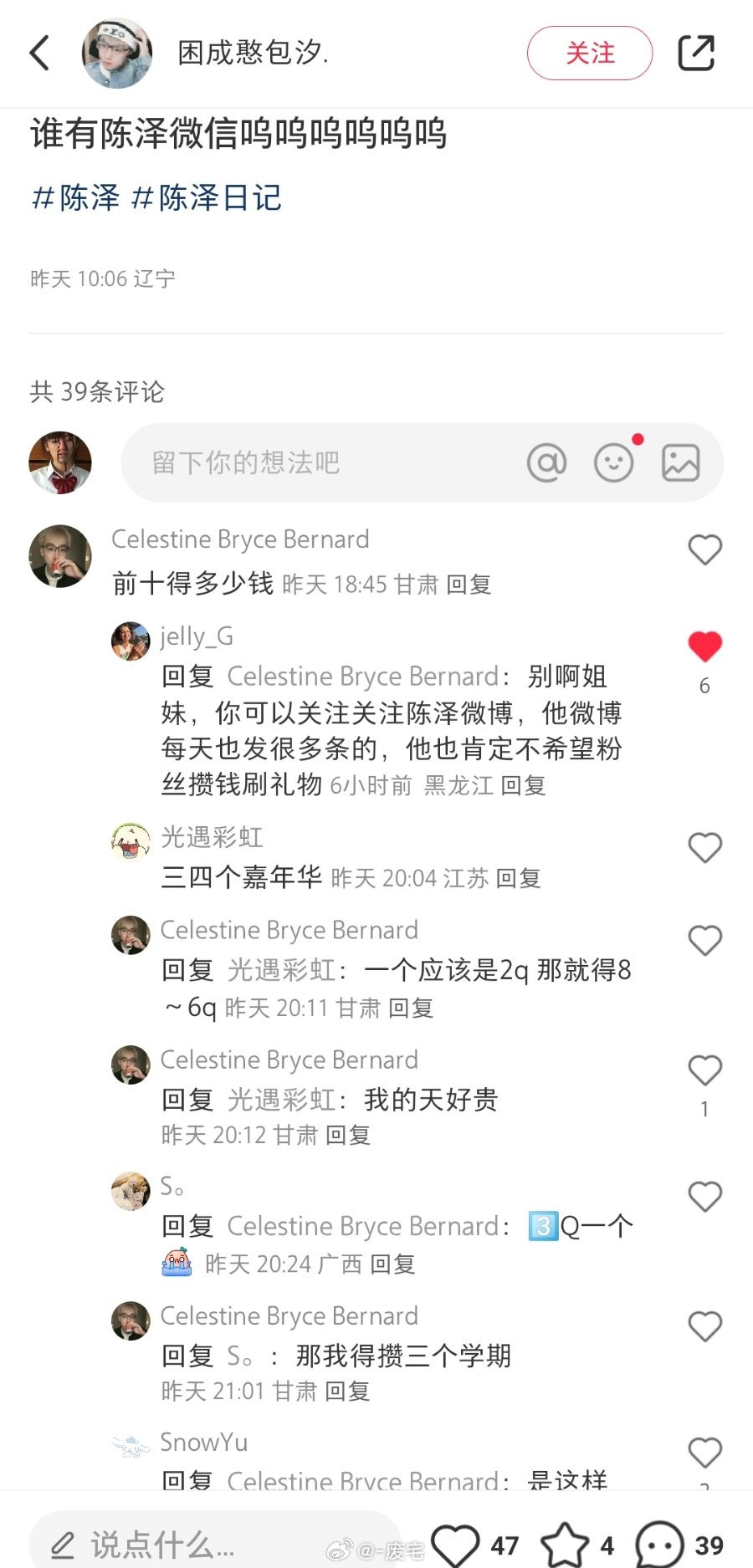The width and height of the screenshot is (753, 1568).
Task: Like the post with 47 likes
Action: [456, 1545]
